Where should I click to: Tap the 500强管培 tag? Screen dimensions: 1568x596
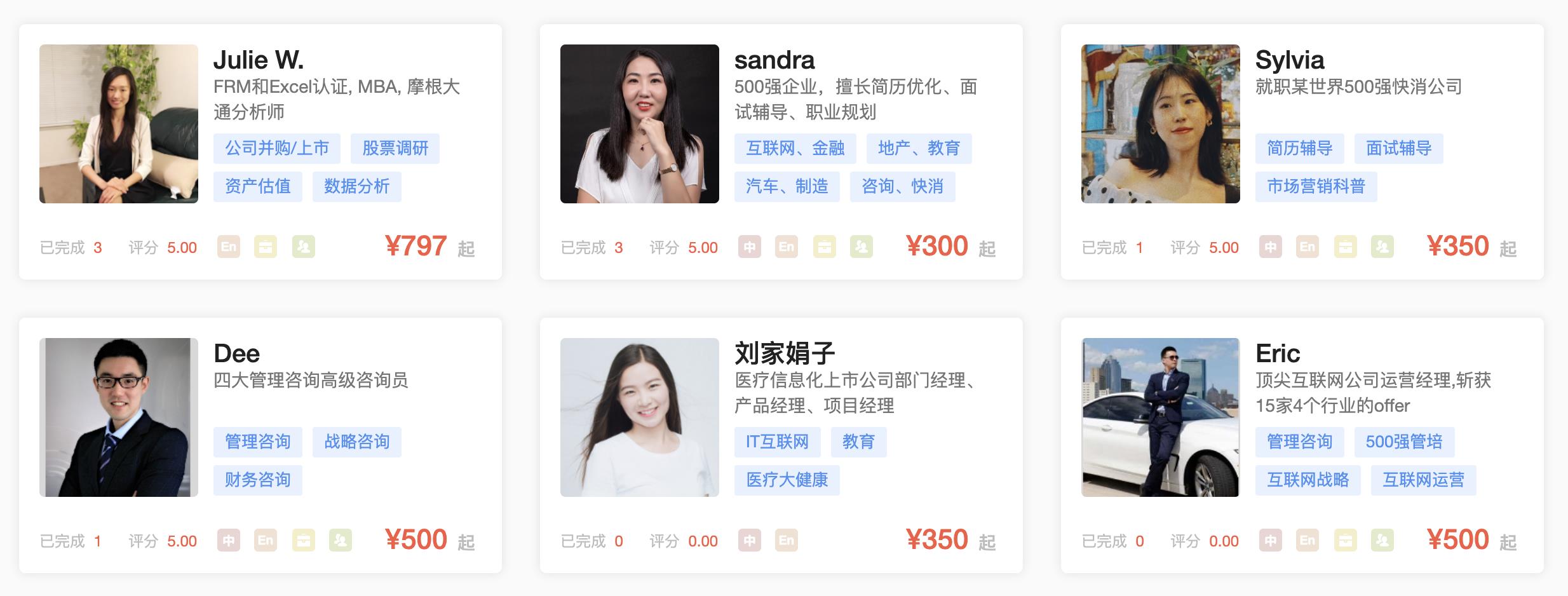click(x=1403, y=442)
